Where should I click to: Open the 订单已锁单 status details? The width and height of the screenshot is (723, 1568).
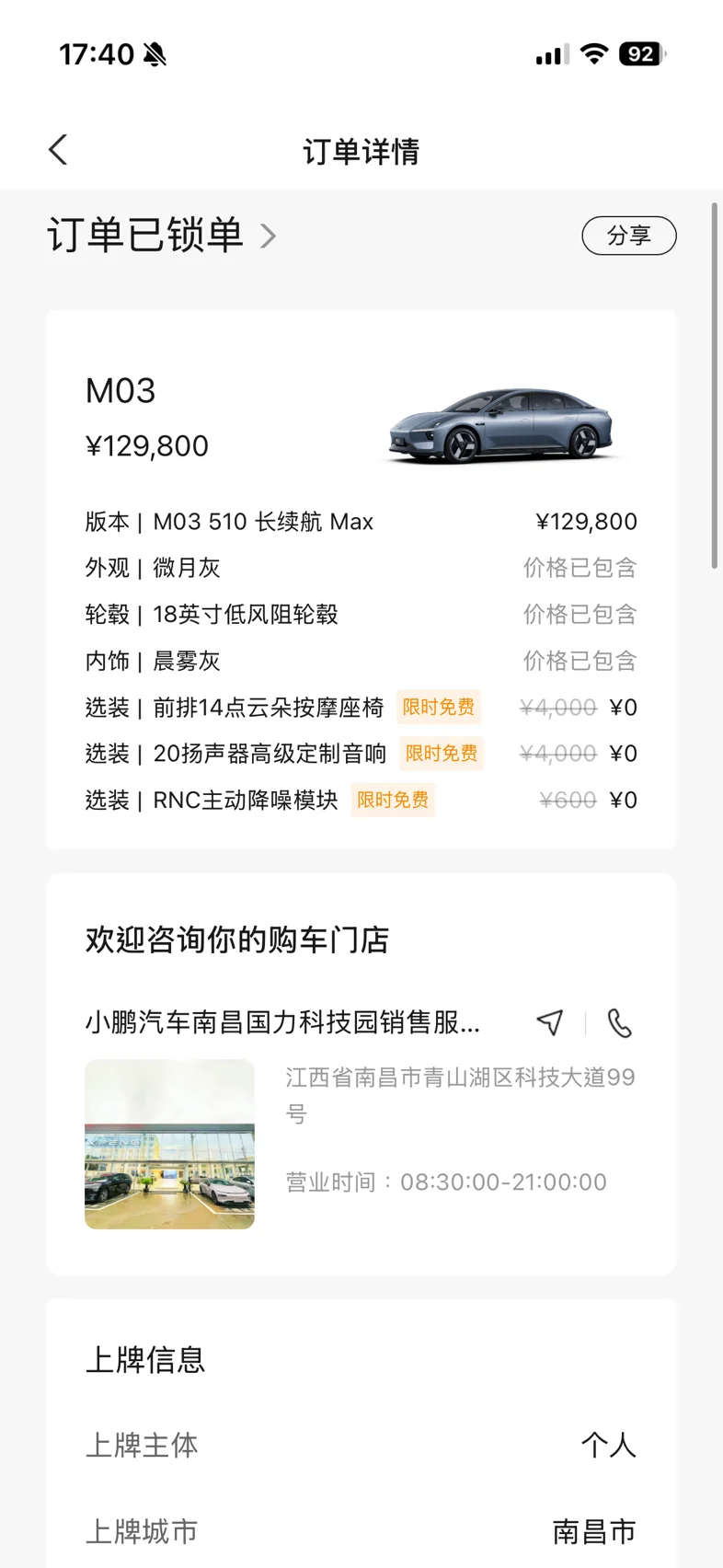(162, 236)
